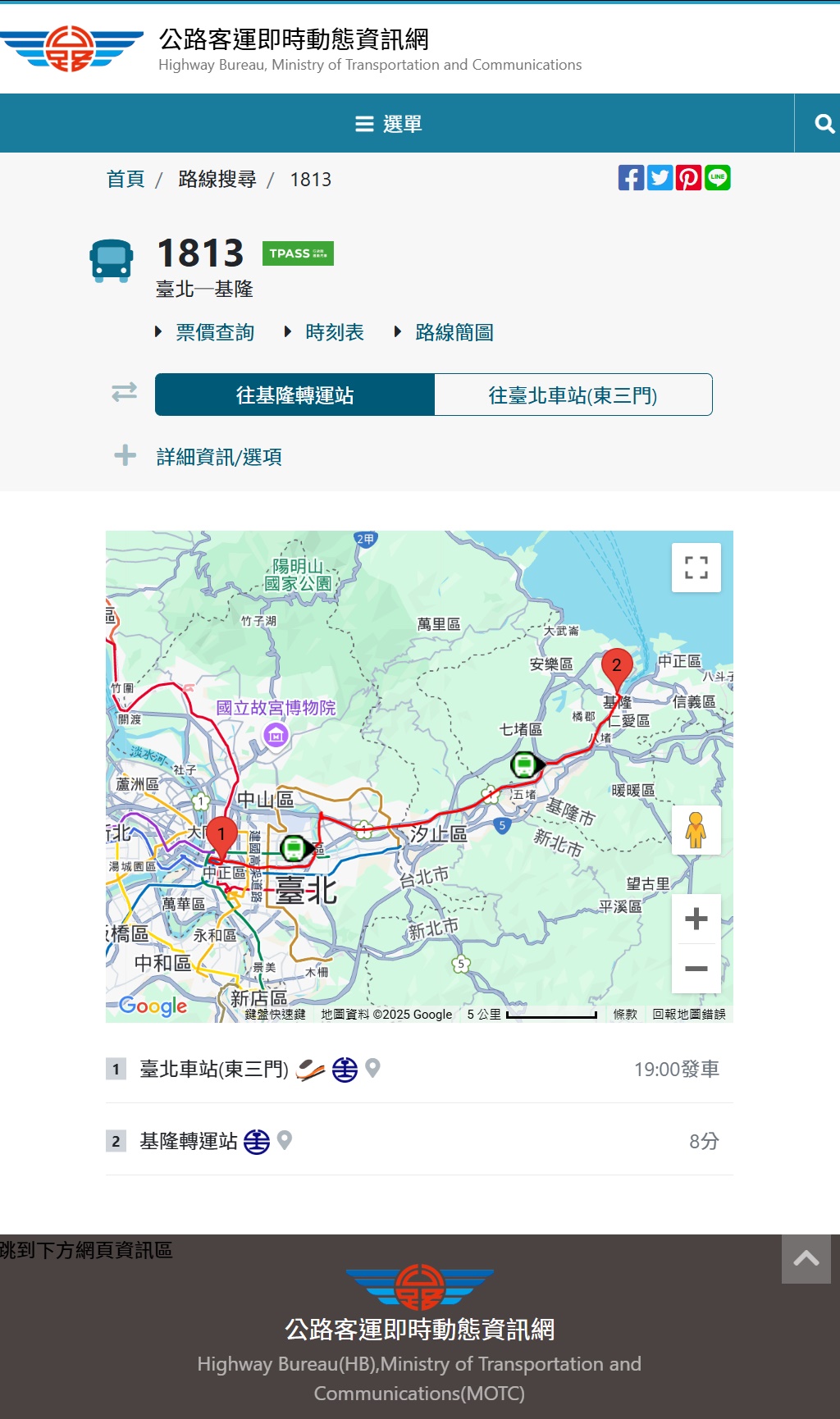Open 票價查詢 fare lookup
Image resolution: width=840 pixels, height=1419 pixels.
[x=215, y=332]
